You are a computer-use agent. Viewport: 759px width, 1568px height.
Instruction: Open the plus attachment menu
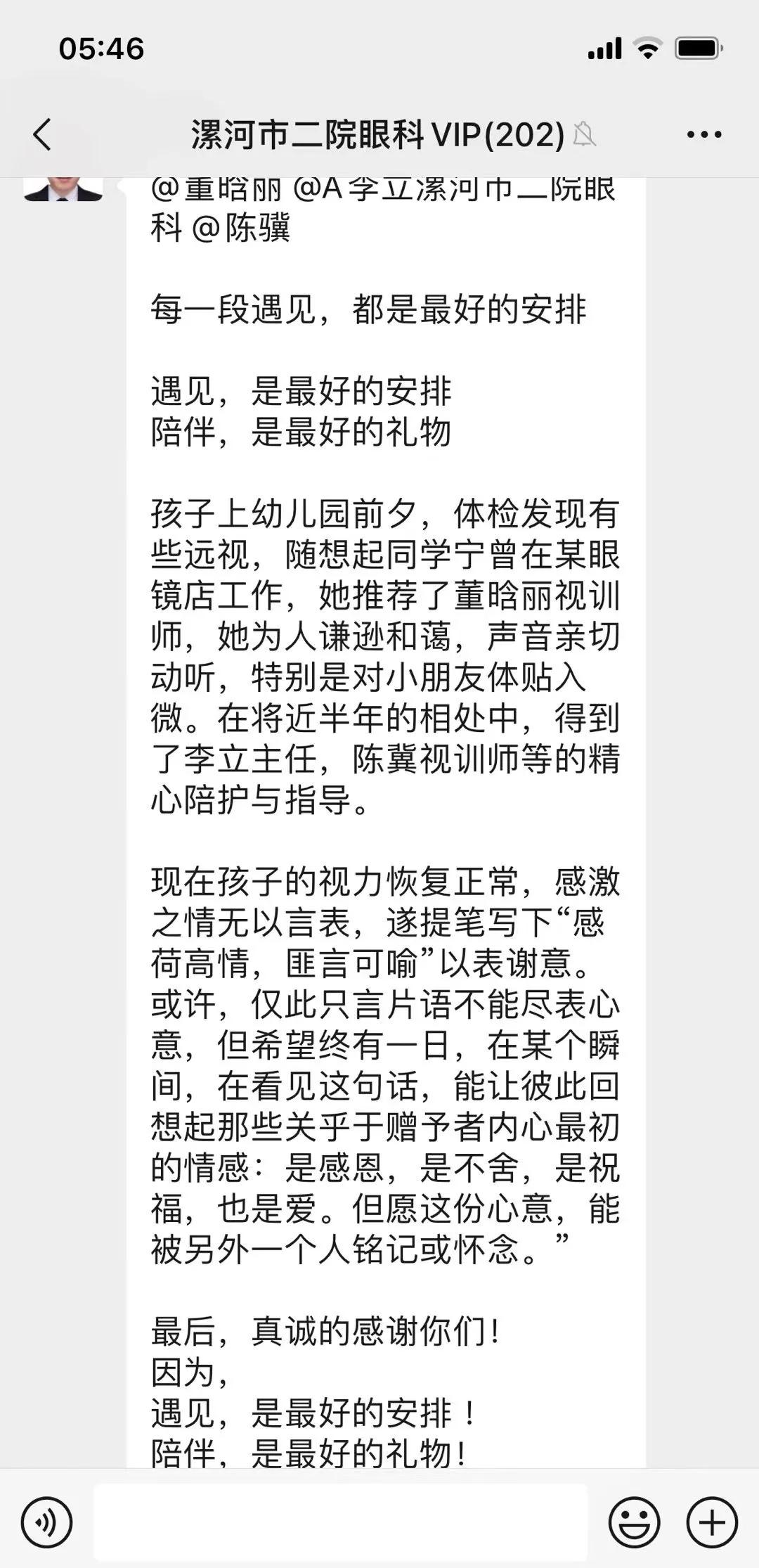(x=712, y=1523)
